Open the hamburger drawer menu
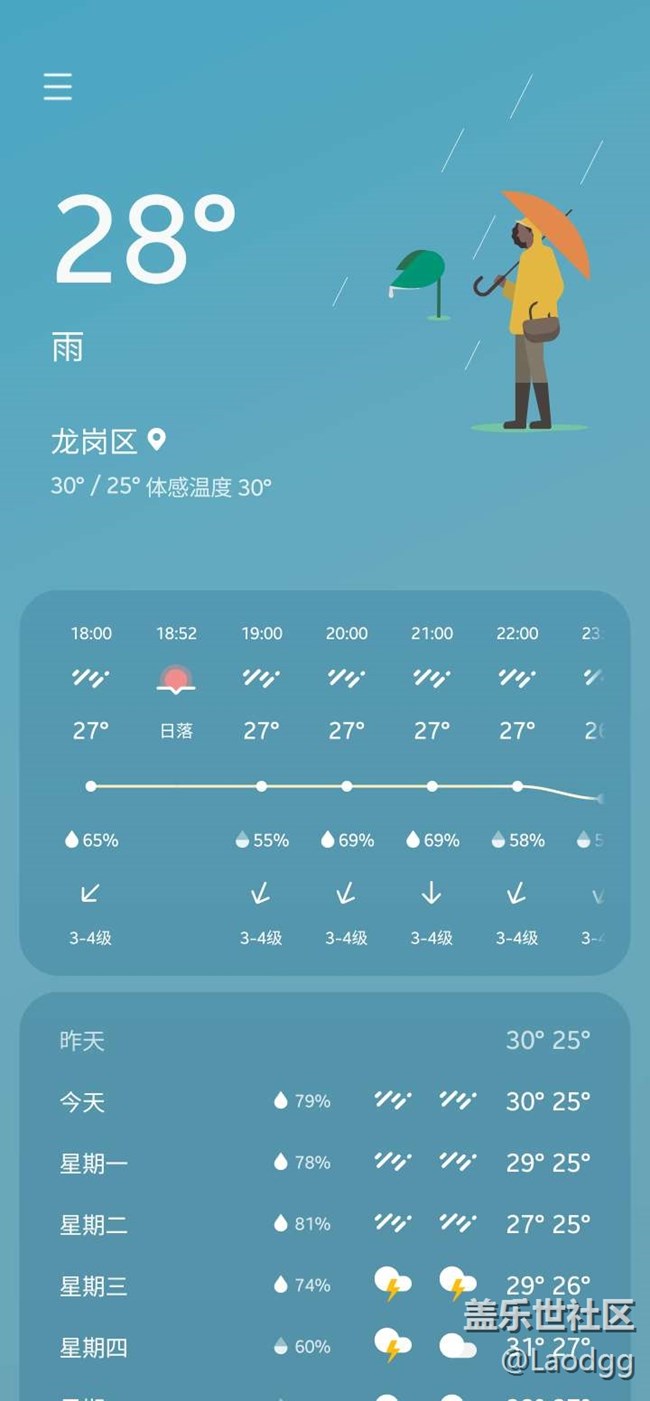The height and width of the screenshot is (1401, 650). 58,87
